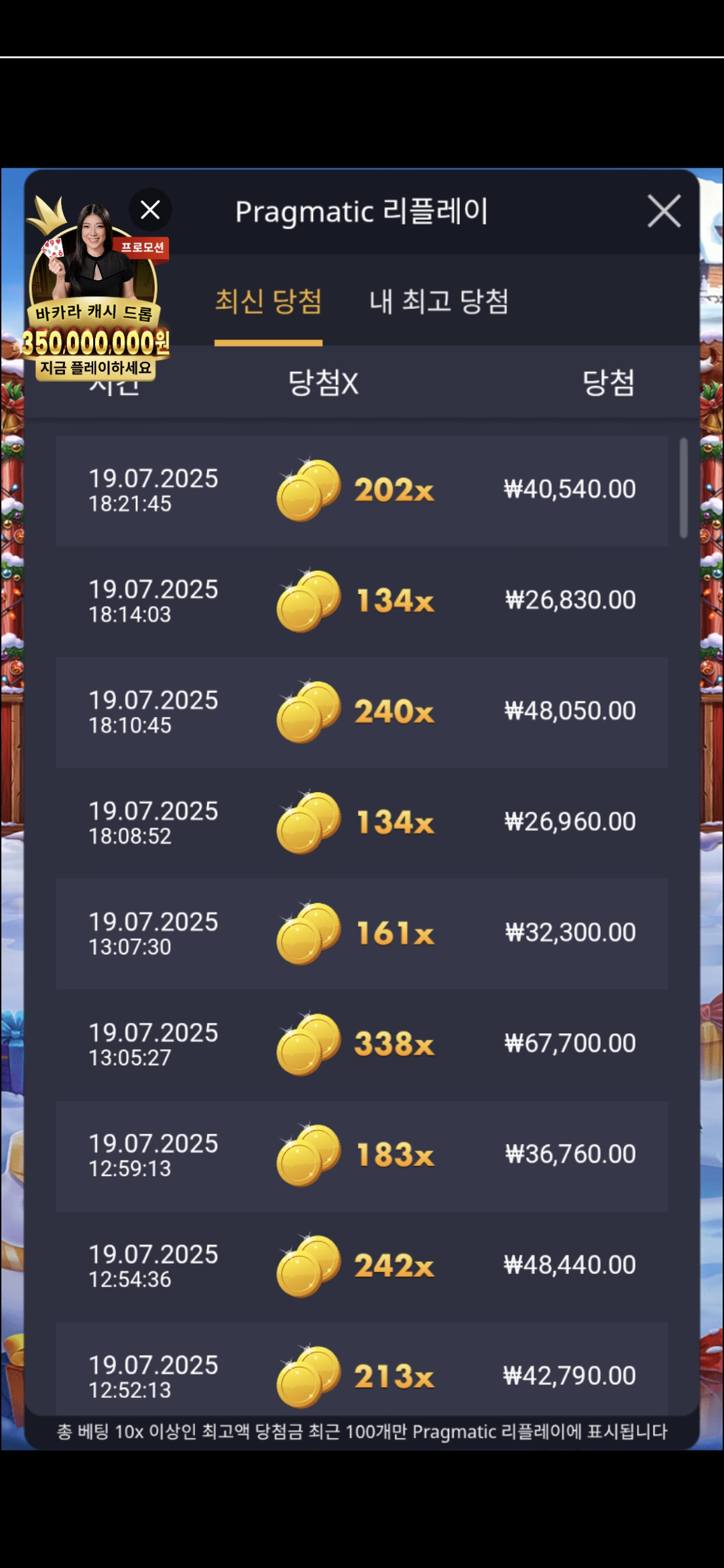Play the 134x replay from 18:14:03
724x1568 pixels.
pos(361,601)
